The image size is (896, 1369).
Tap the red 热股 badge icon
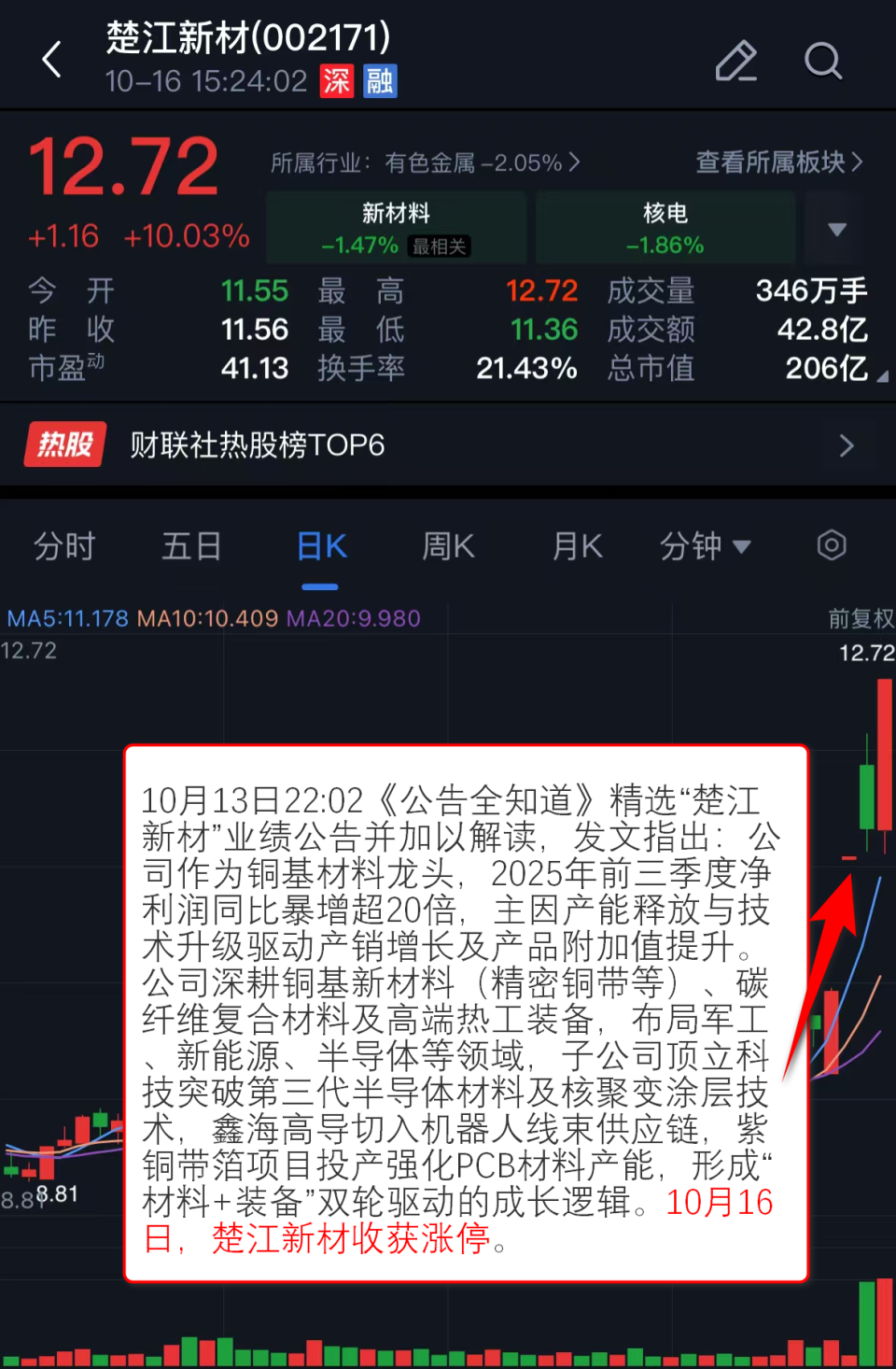[x=63, y=445]
